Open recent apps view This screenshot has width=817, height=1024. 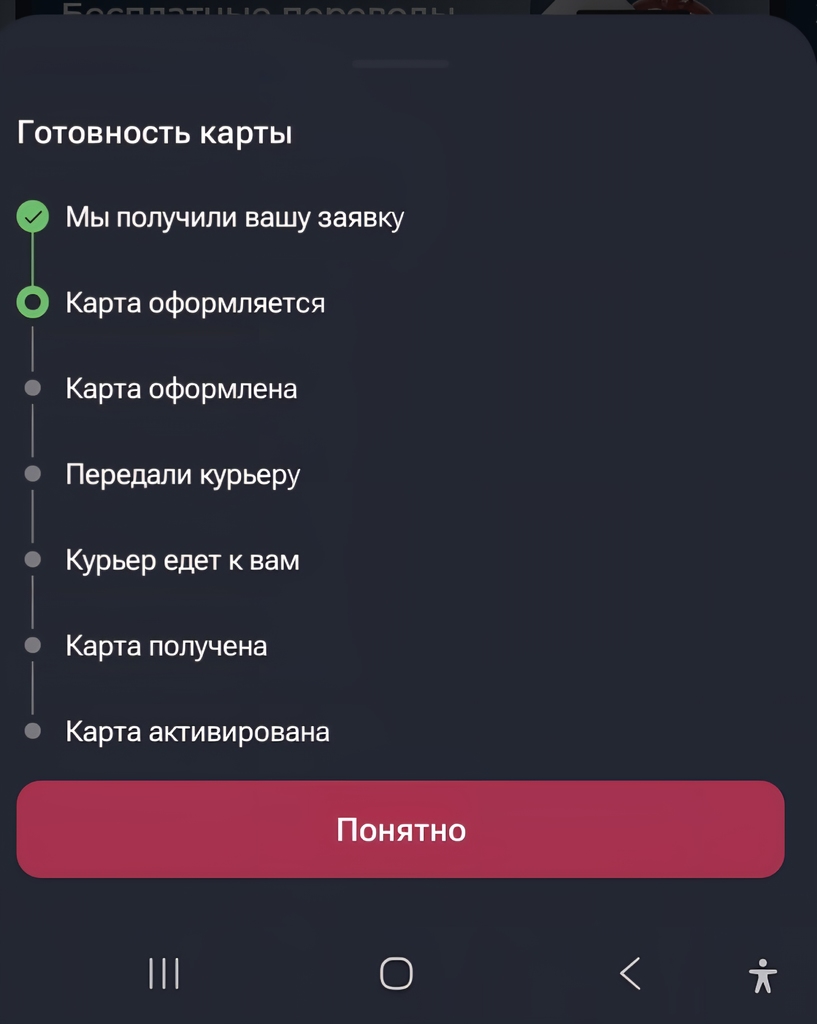(164, 973)
